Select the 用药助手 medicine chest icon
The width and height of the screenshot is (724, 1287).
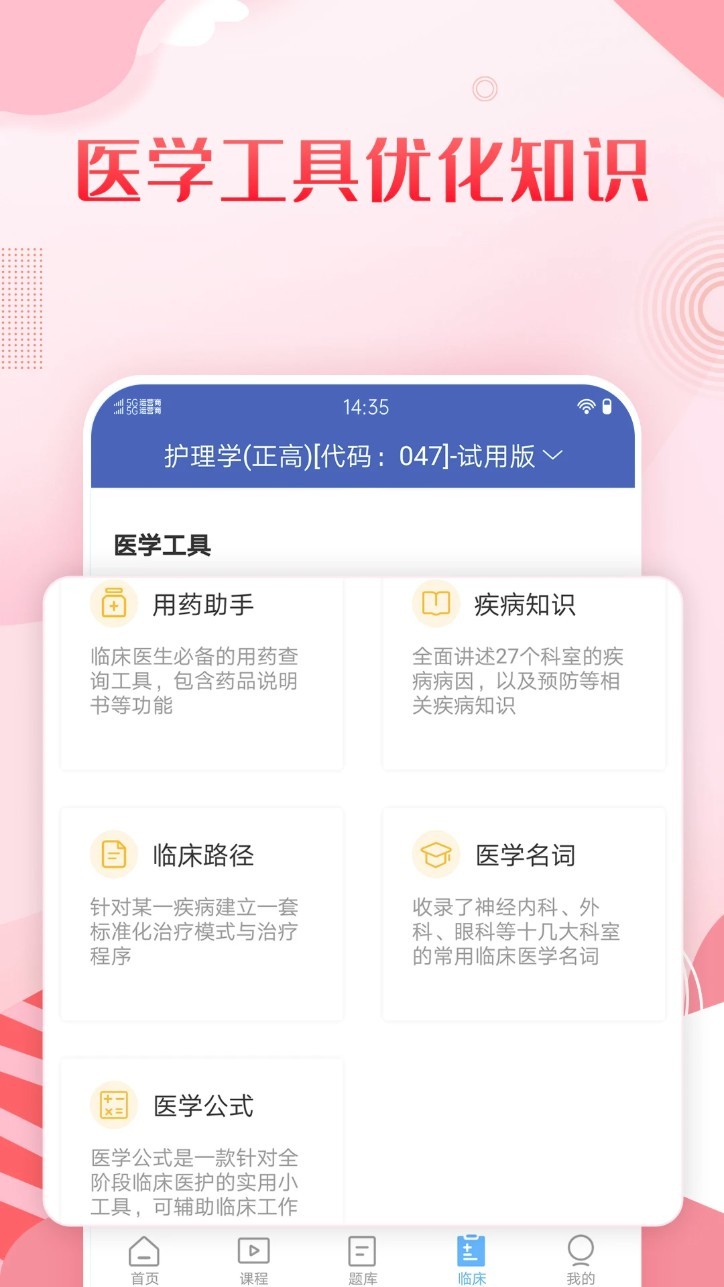(x=113, y=603)
